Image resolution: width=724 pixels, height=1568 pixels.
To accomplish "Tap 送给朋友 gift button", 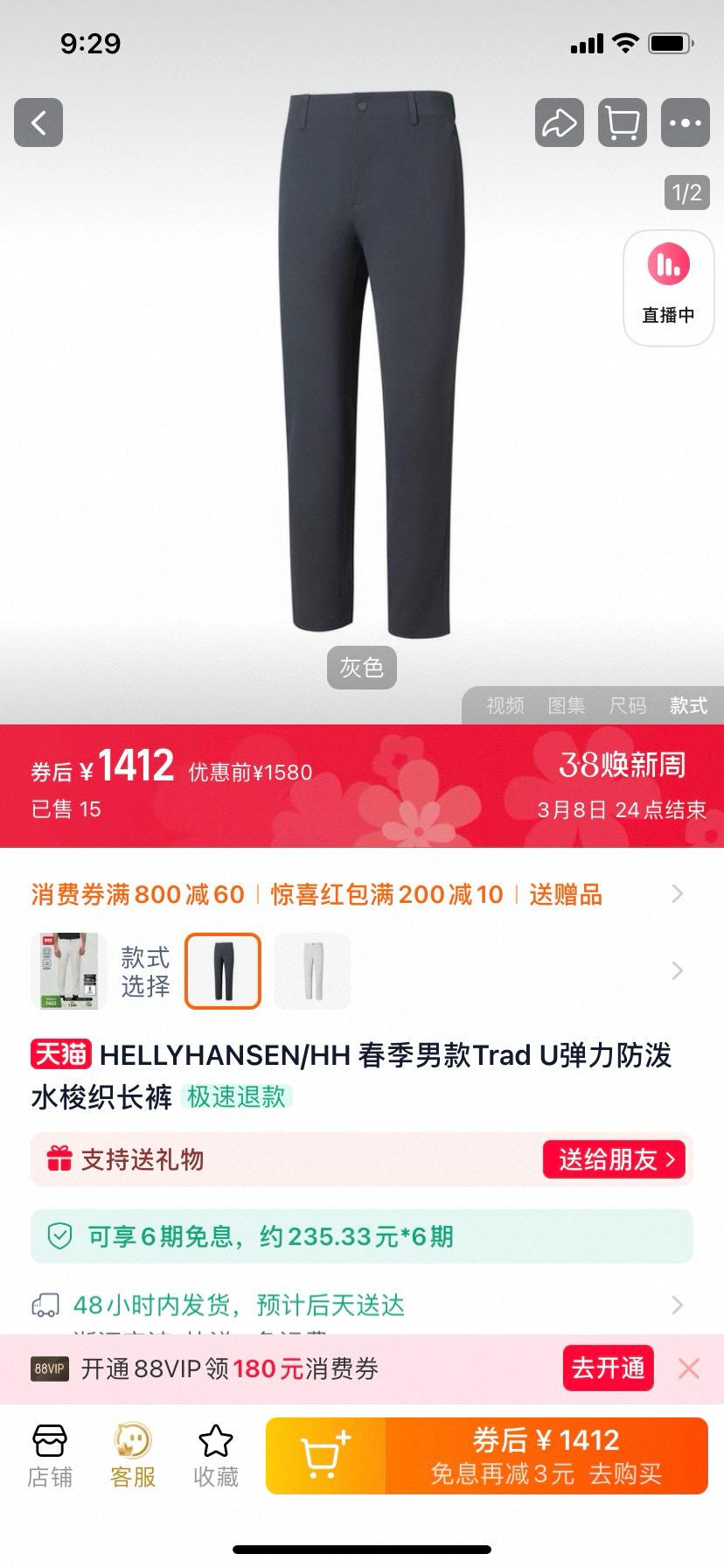I will 616,1159.
